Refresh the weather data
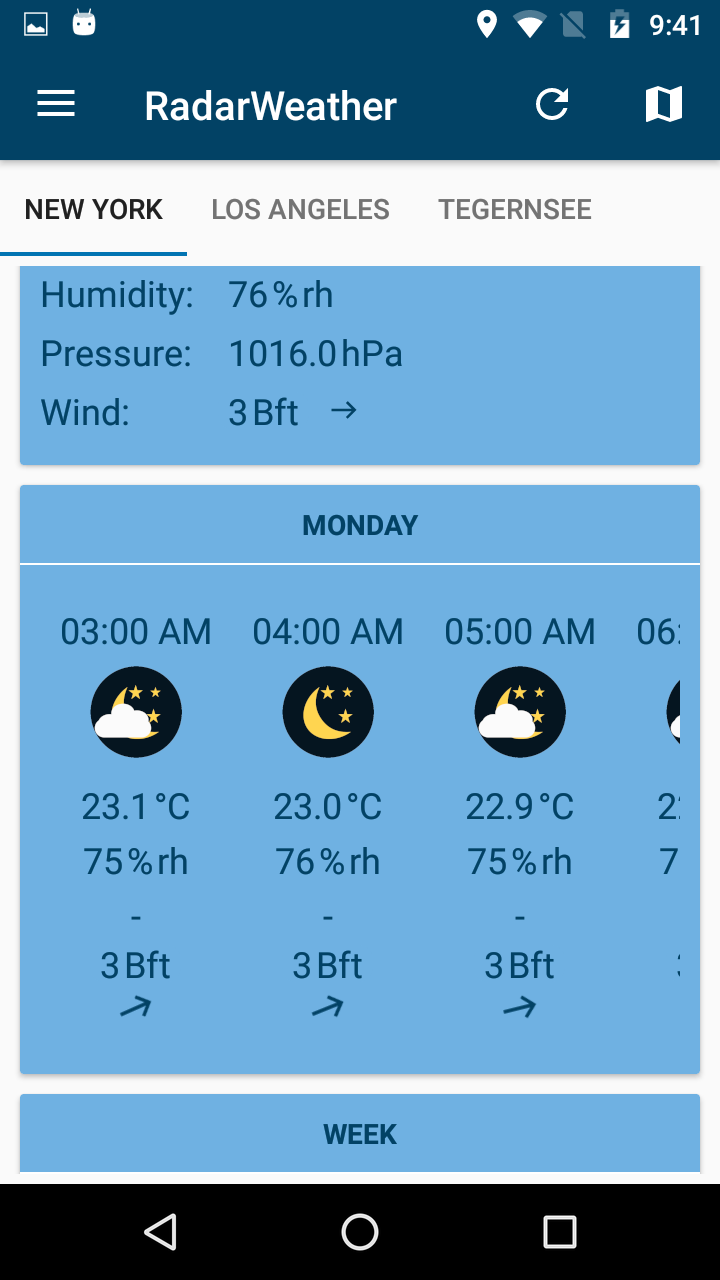The image size is (720, 1280). (552, 104)
